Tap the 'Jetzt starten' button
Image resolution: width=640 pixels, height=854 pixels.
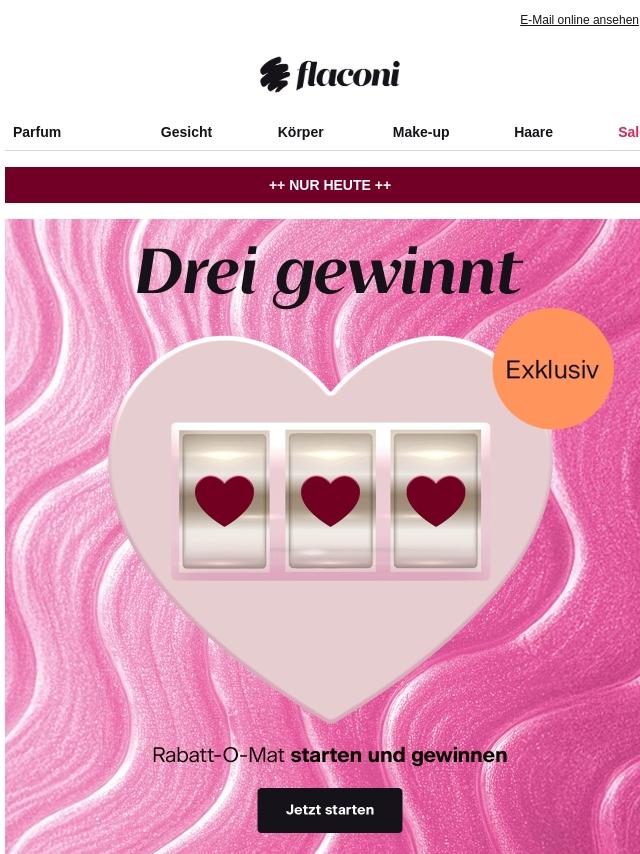[330, 810]
